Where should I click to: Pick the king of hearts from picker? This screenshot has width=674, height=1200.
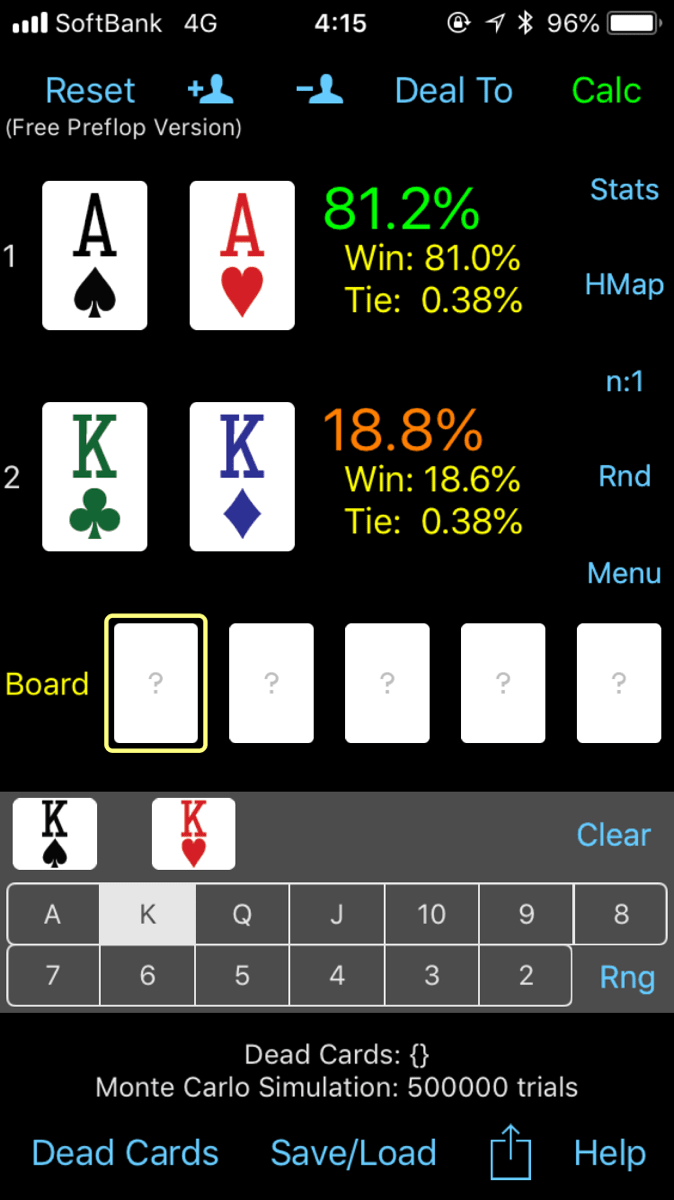[194, 833]
